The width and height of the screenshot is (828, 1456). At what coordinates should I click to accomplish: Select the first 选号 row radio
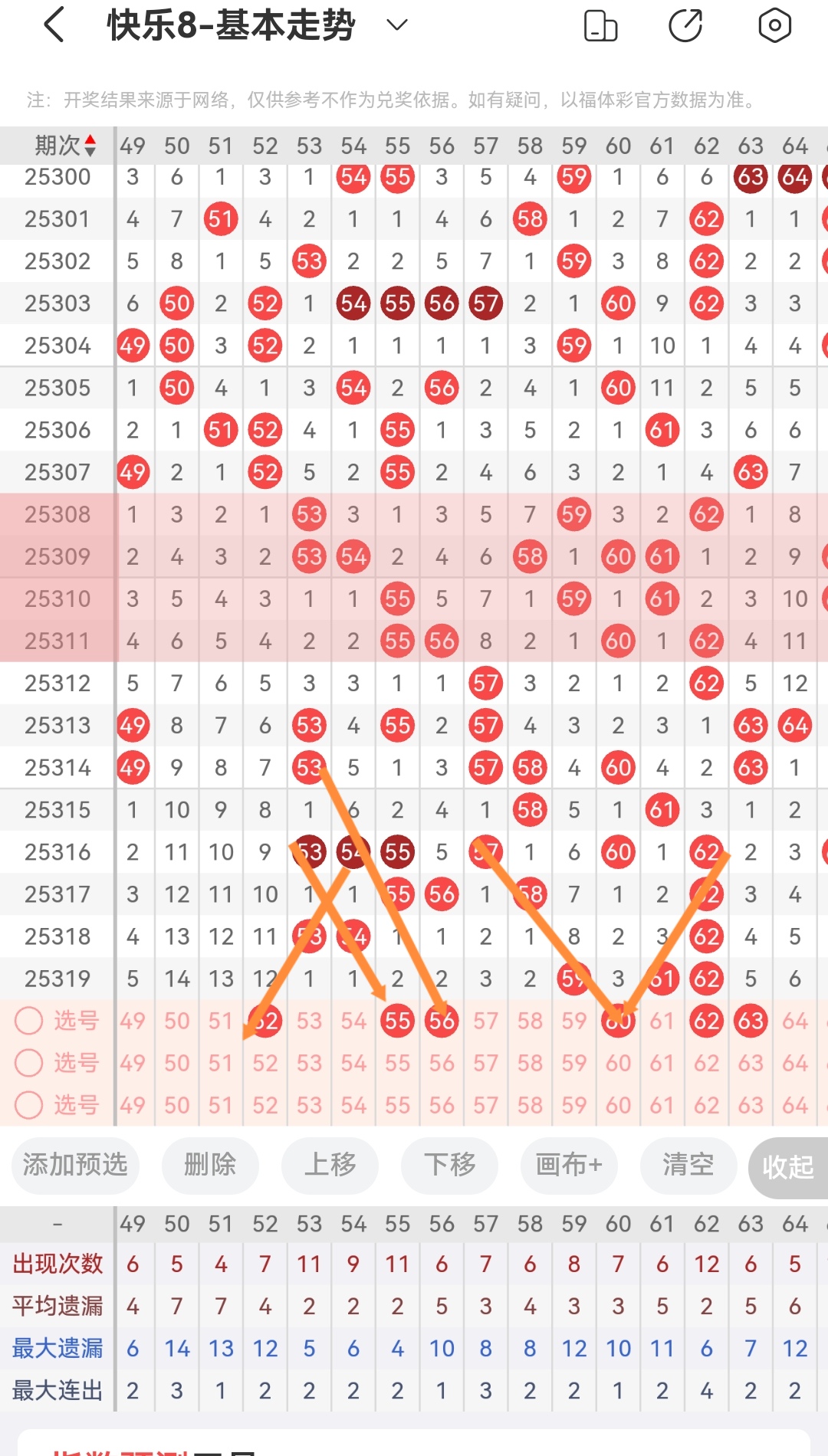click(x=29, y=1021)
